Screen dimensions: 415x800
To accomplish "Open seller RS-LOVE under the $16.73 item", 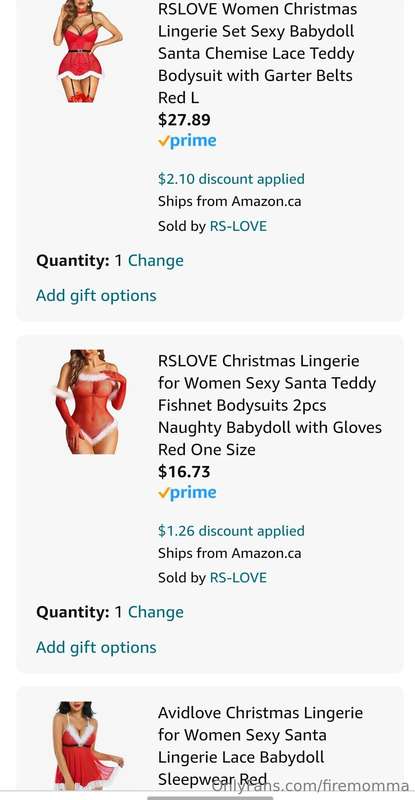I will click(238, 578).
